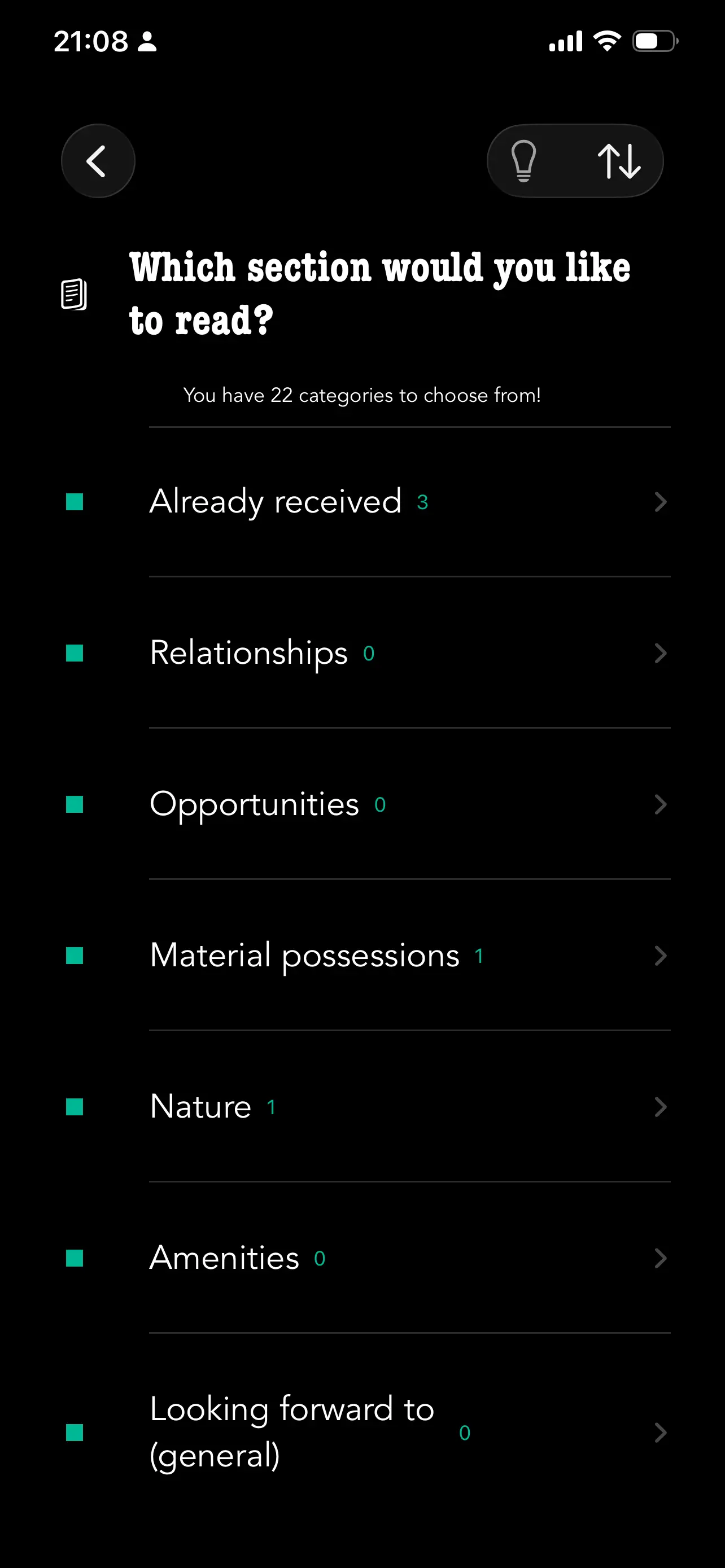Expand the Already received section chevron
Viewport: 725px width, 1568px height.
click(660, 501)
